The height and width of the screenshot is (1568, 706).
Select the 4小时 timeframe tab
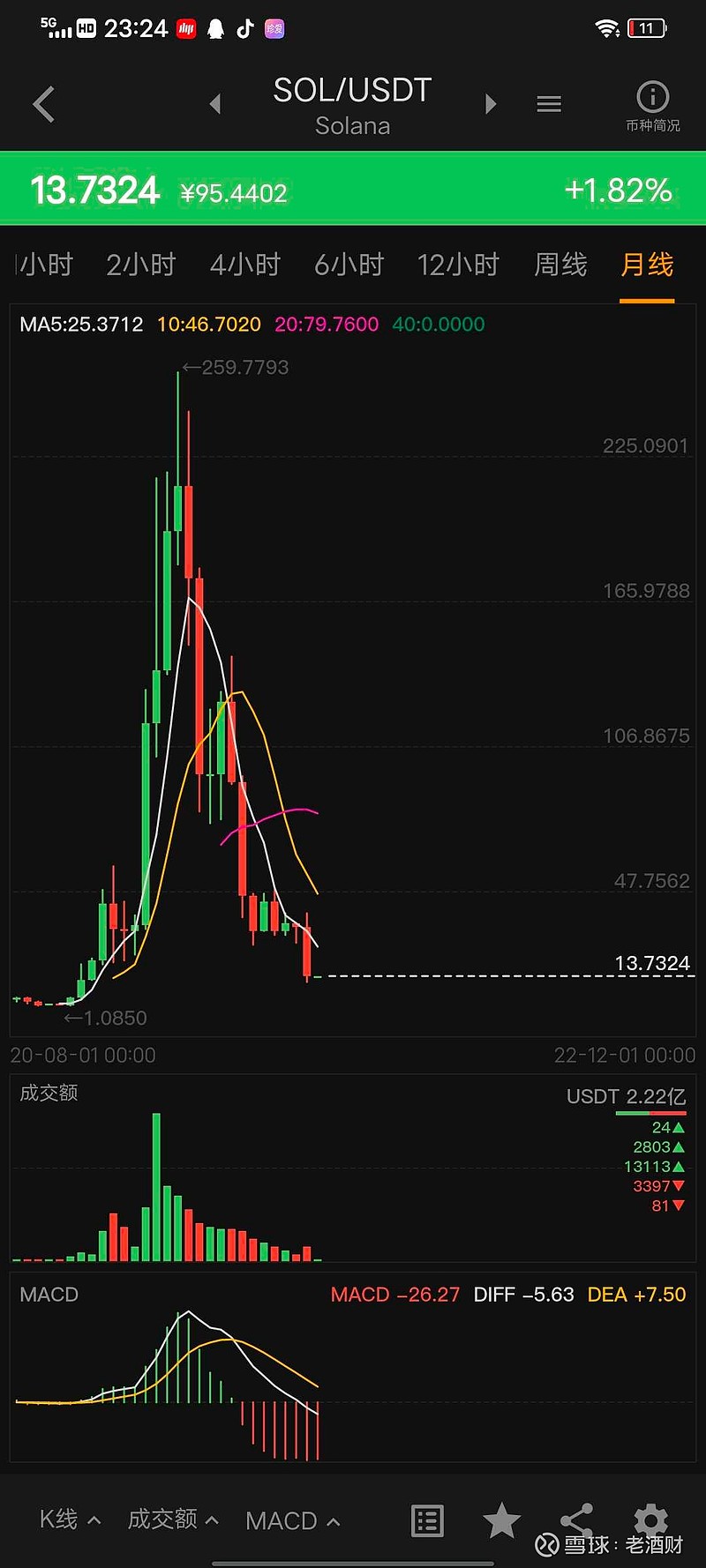[244, 265]
